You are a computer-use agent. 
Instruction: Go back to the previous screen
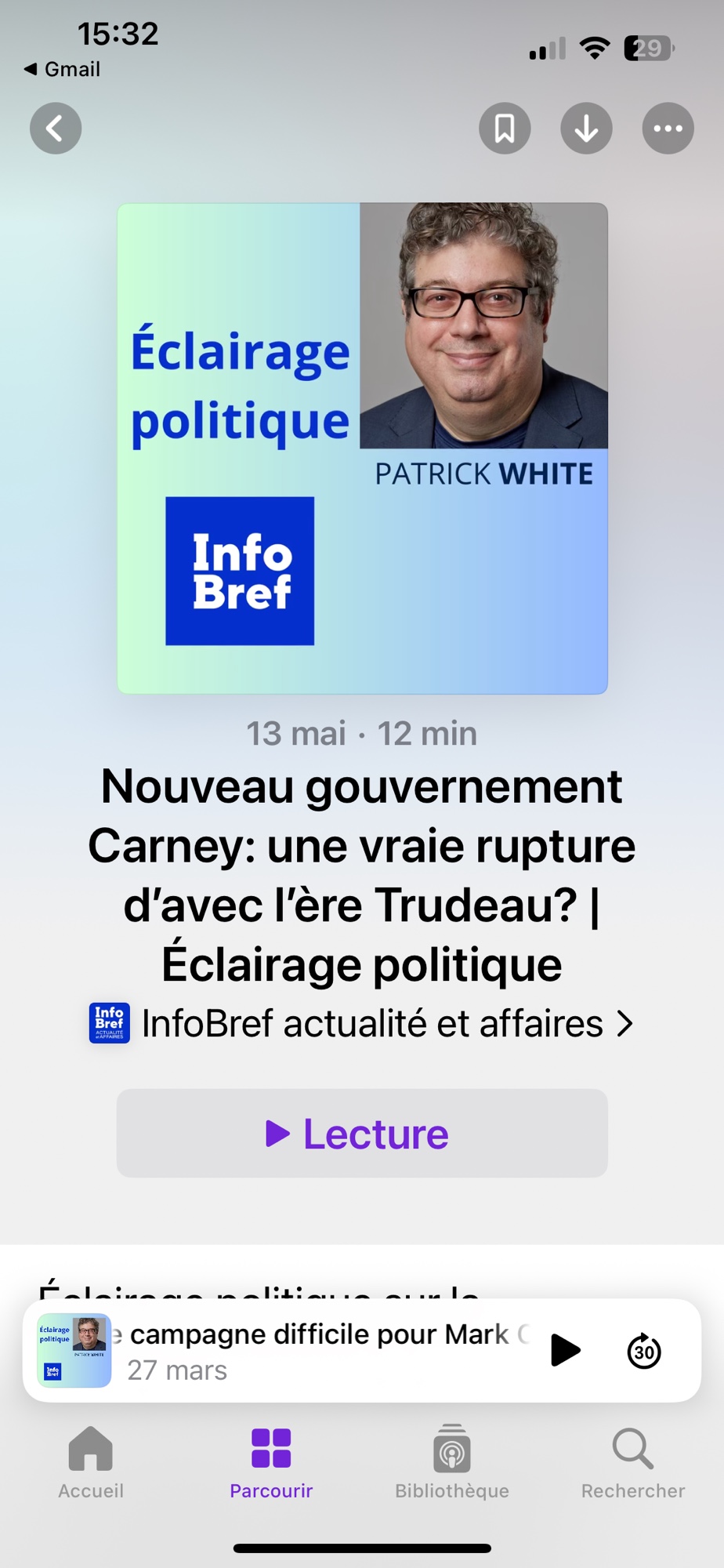56,129
